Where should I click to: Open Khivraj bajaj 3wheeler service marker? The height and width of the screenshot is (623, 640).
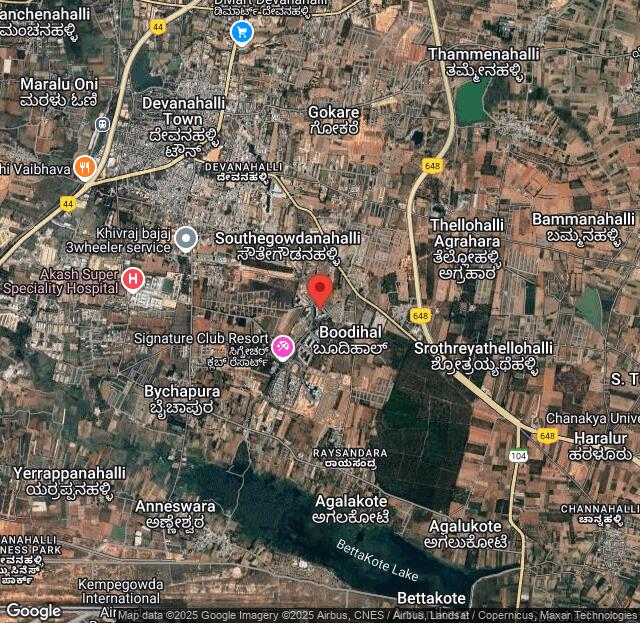click(x=186, y=238)
